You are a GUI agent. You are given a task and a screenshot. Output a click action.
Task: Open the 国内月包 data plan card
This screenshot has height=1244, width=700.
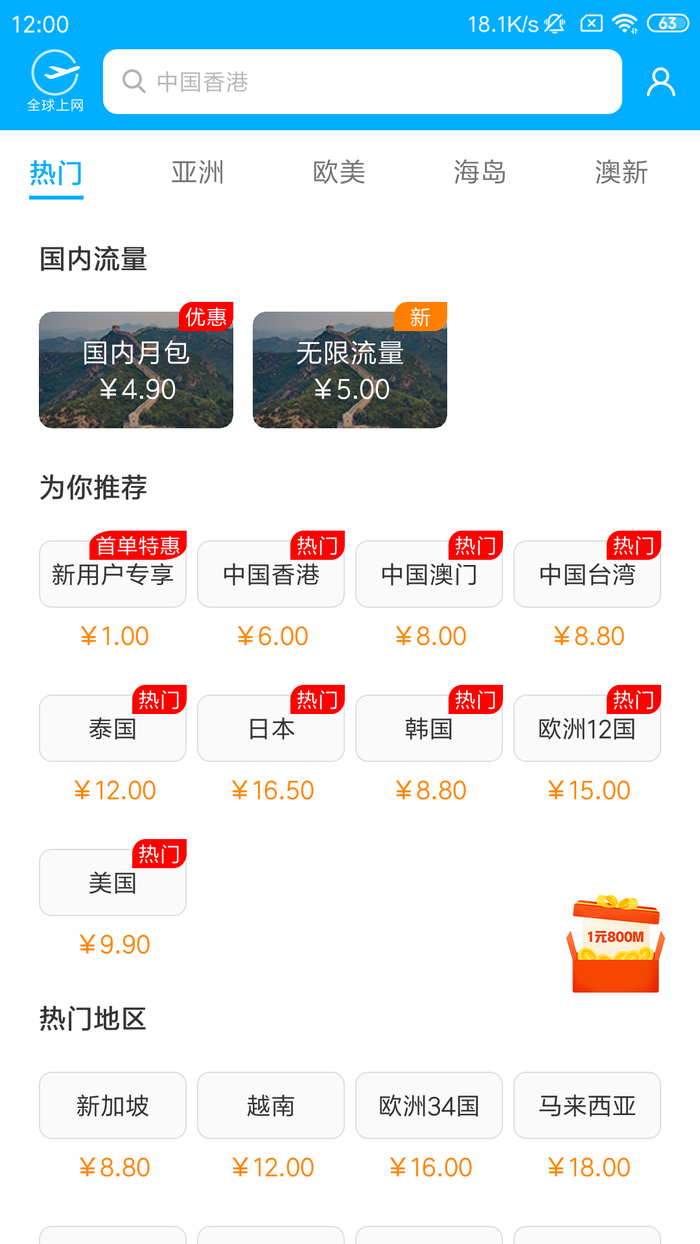coord(136,370)
